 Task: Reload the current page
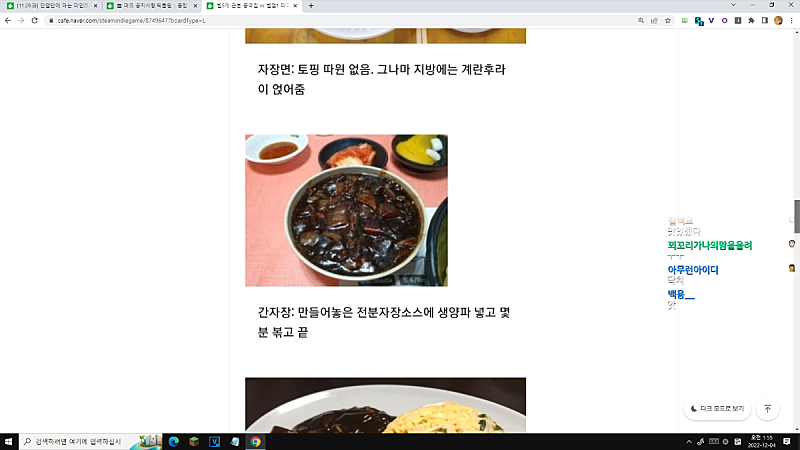pyautogui.click(x=34, y=20)
